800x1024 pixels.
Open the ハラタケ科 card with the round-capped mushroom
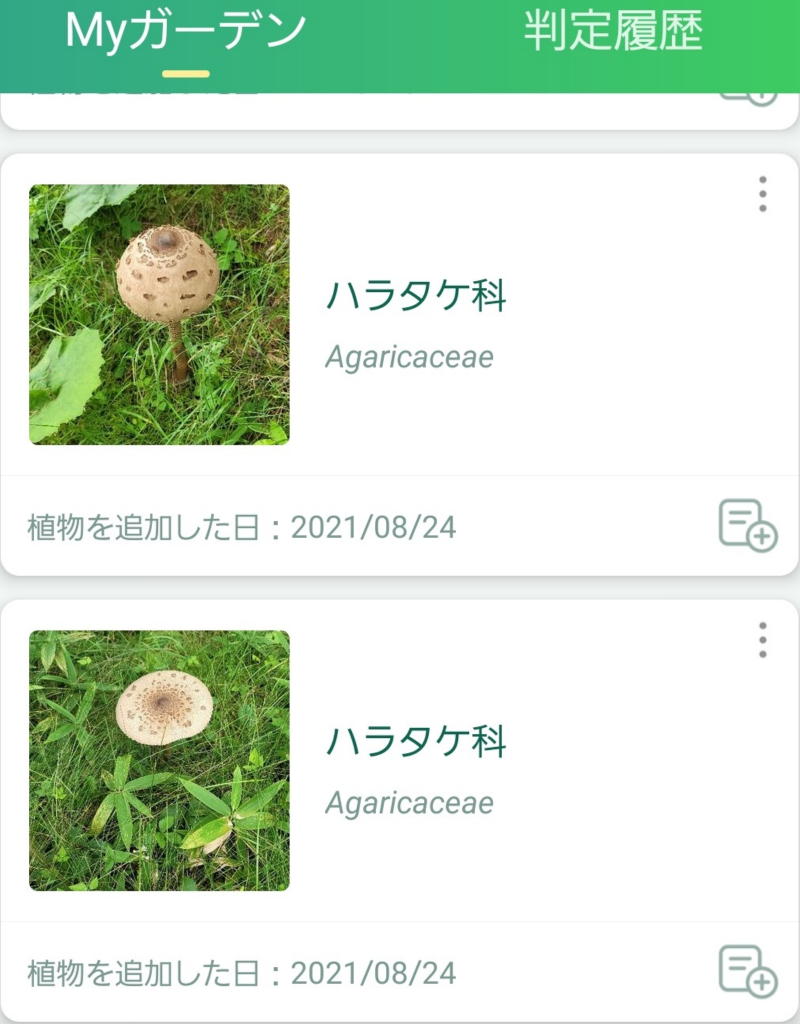pyautogui.click(x=415, y=315)
